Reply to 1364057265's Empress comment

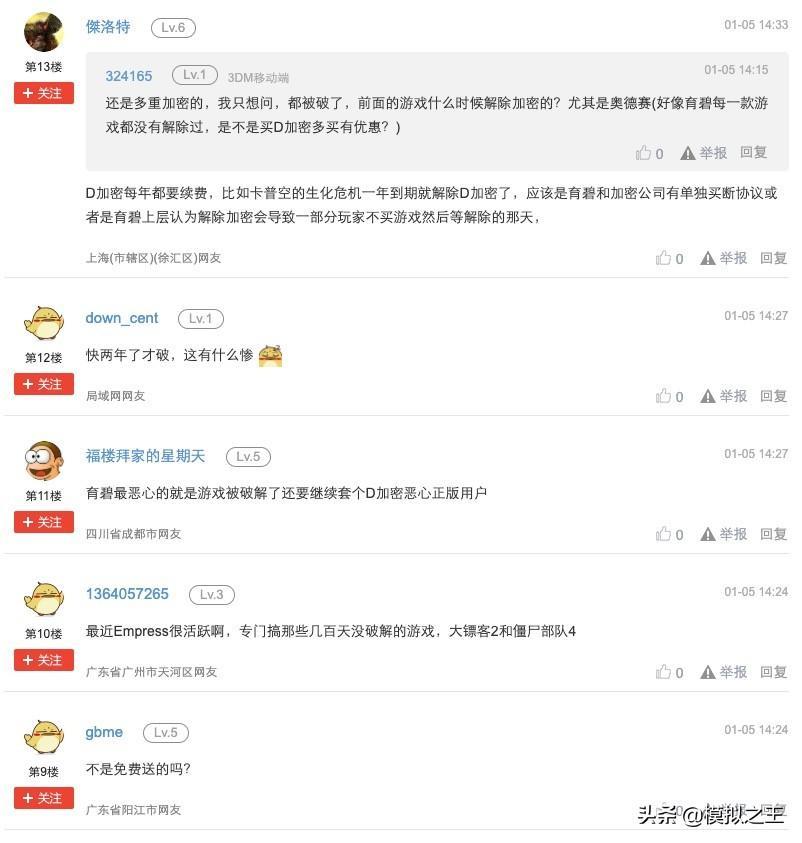[773, 672]
